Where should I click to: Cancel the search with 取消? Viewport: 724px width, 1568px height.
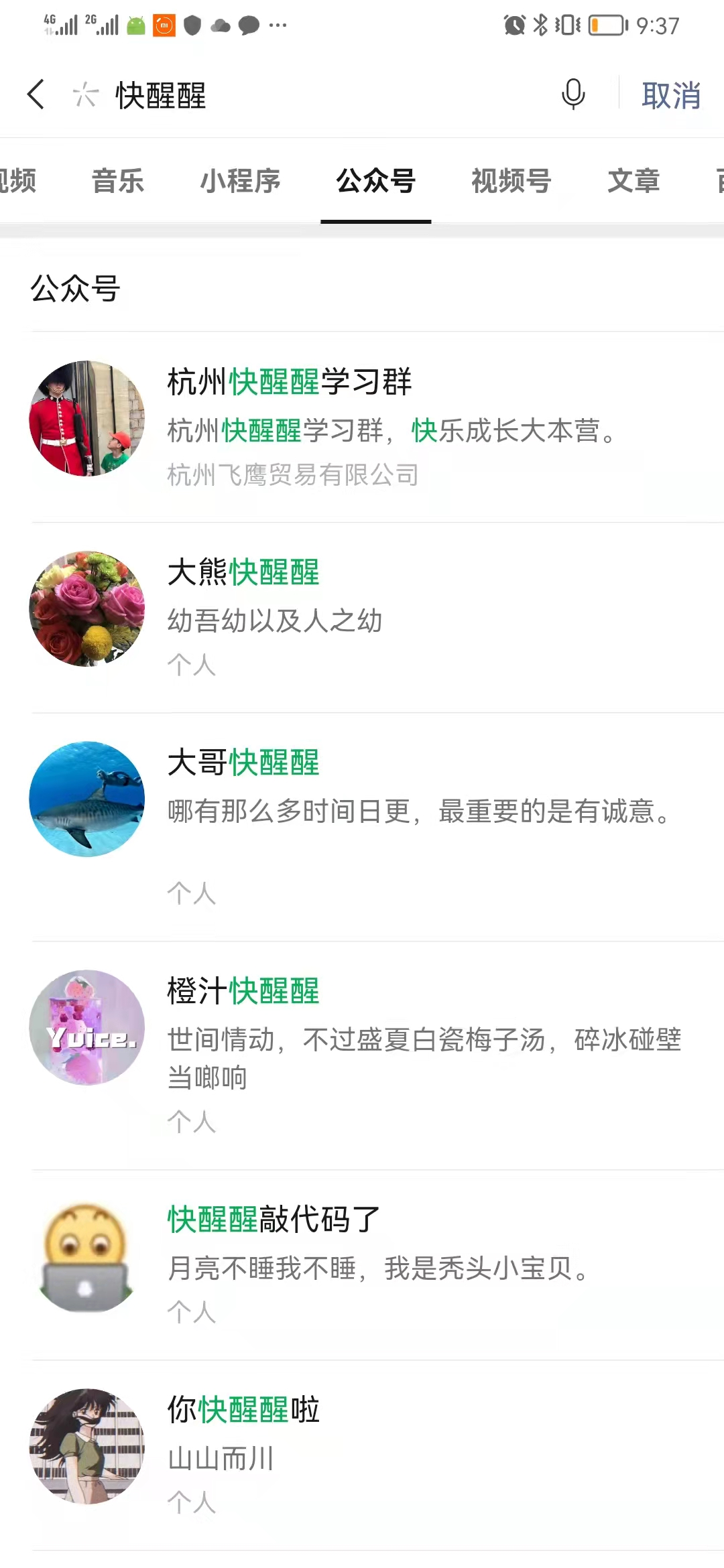[671, 95]
